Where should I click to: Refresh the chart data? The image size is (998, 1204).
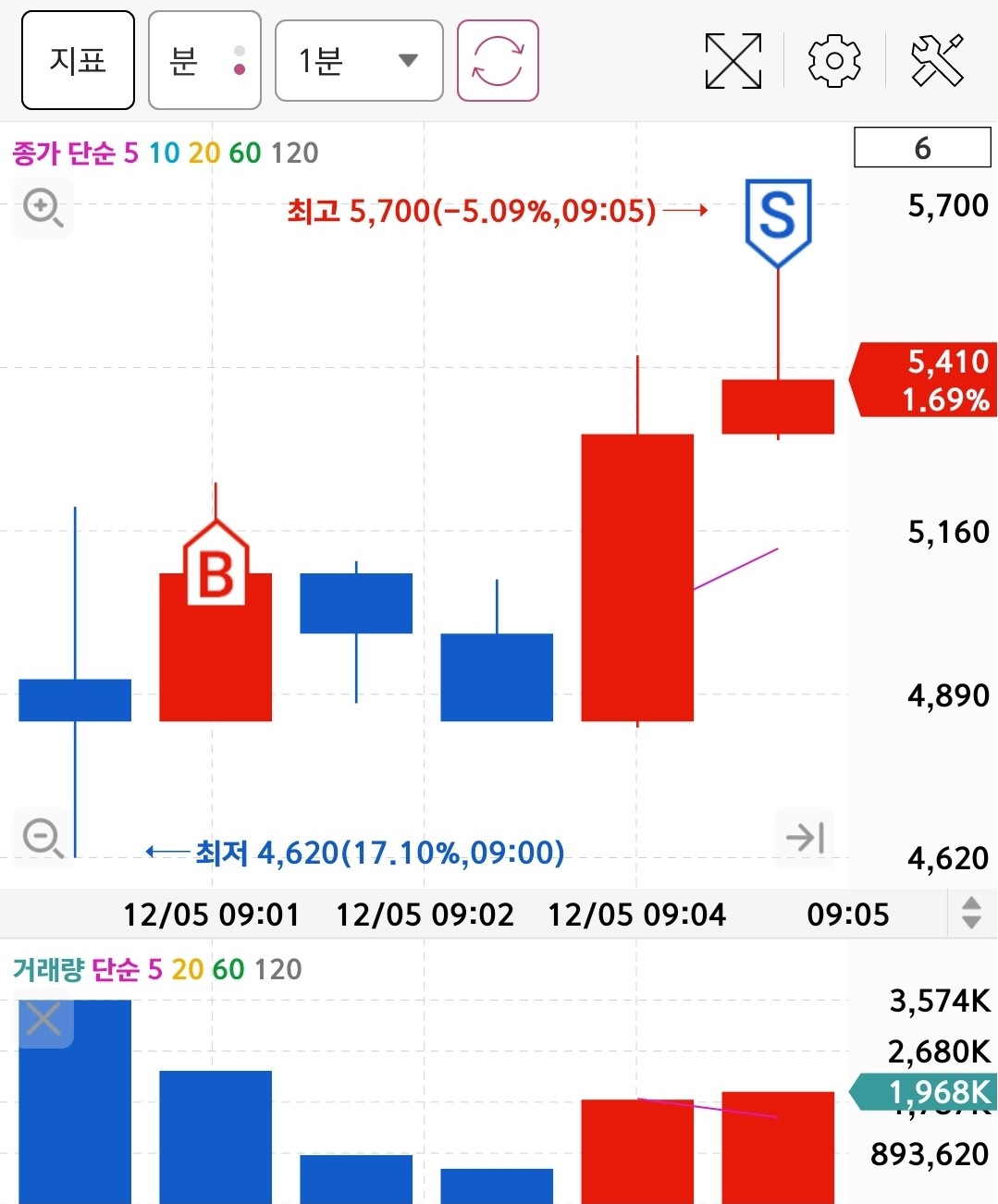pyautogui.click(x=498, y=61)
